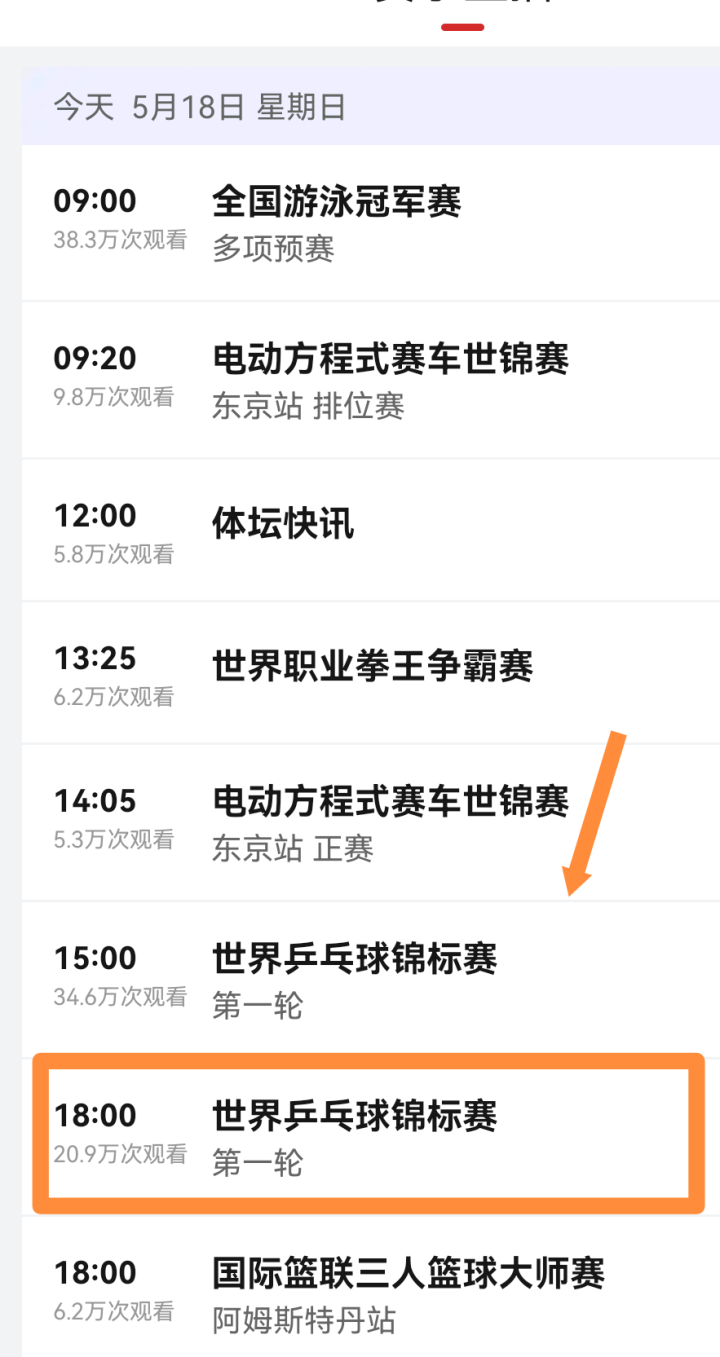Open 电动方程式赛车世锦赛 东京站 正赛 at 14:05
The image size is (720, 1357).
click(371, 822)
